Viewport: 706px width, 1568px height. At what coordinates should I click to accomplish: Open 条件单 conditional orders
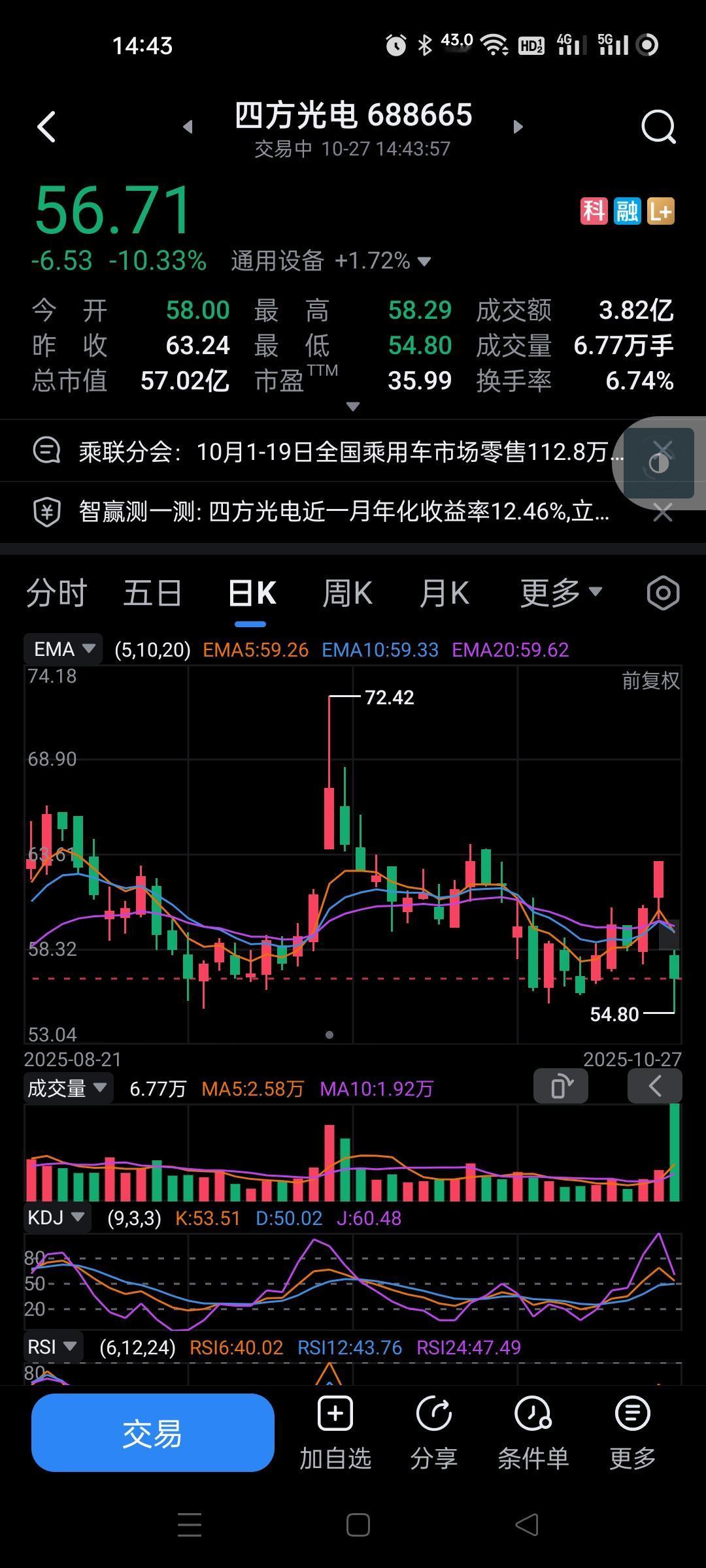pyautogui.click(x=533, y=1433)
